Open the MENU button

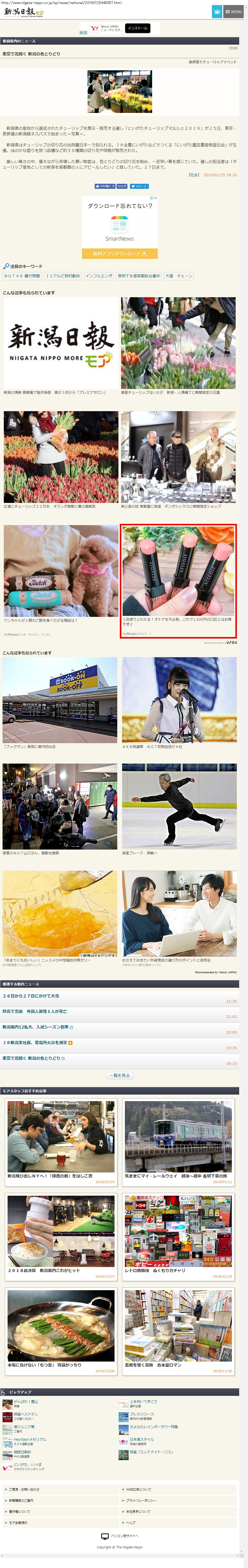pos(233,12)
